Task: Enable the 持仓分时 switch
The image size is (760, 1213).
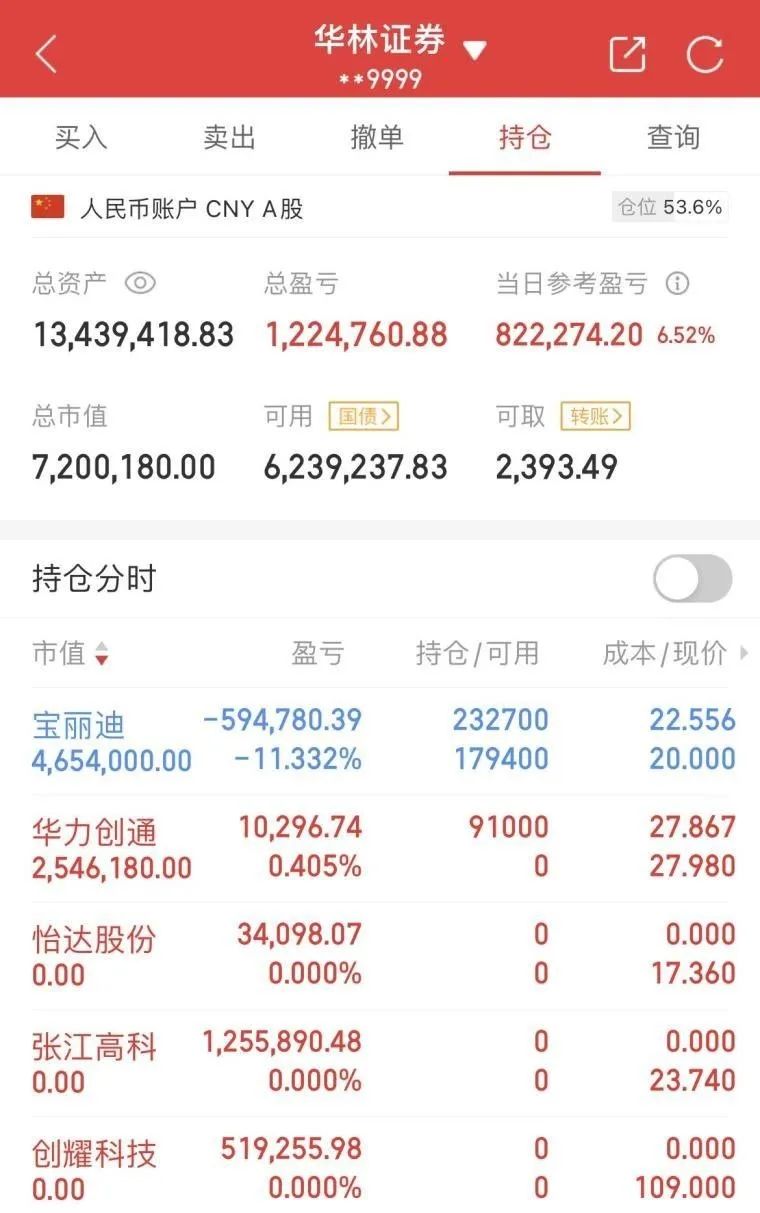Action: [692, 579]
